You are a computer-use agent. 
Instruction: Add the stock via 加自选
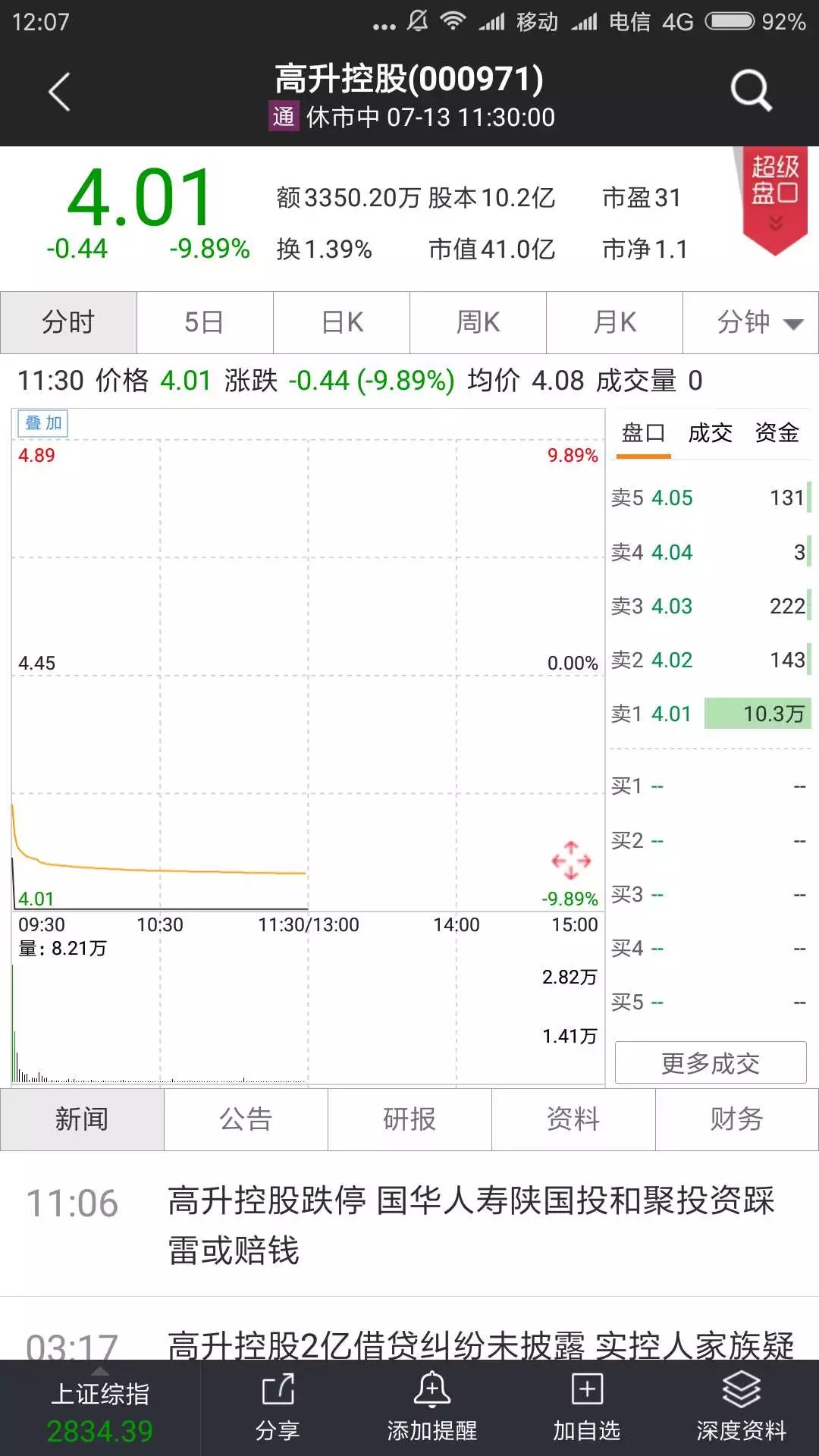tap(587, 1407)
